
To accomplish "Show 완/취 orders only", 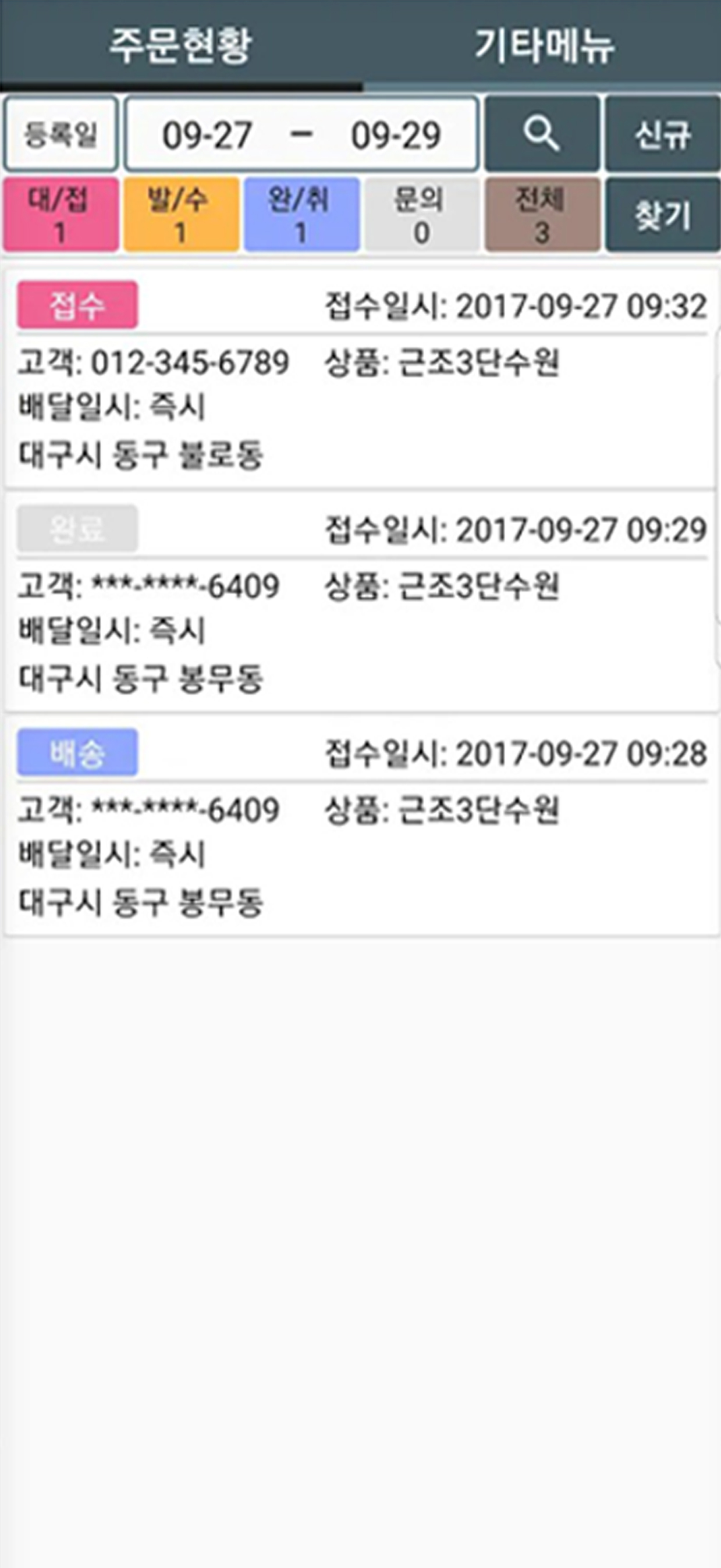I will [301, 215].
